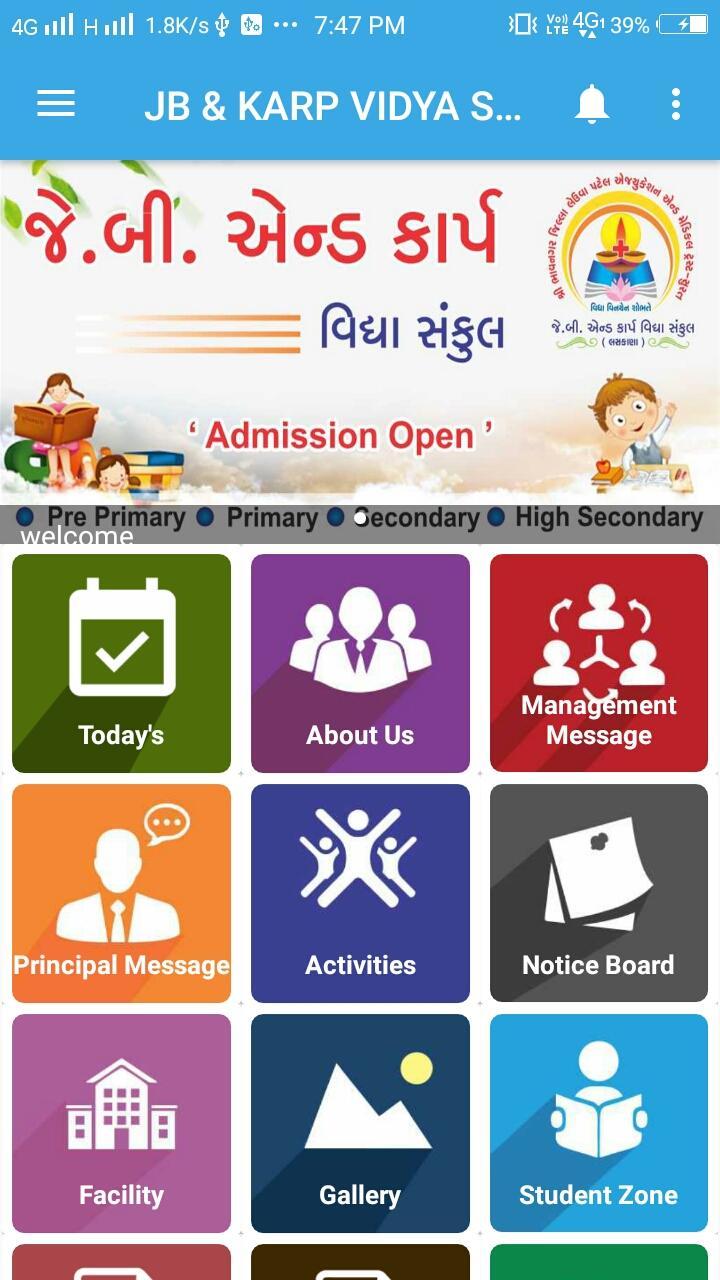Open the three-dot overflow menu
Viewport: 720px width, 1280px height.
(x=676, y=104)
